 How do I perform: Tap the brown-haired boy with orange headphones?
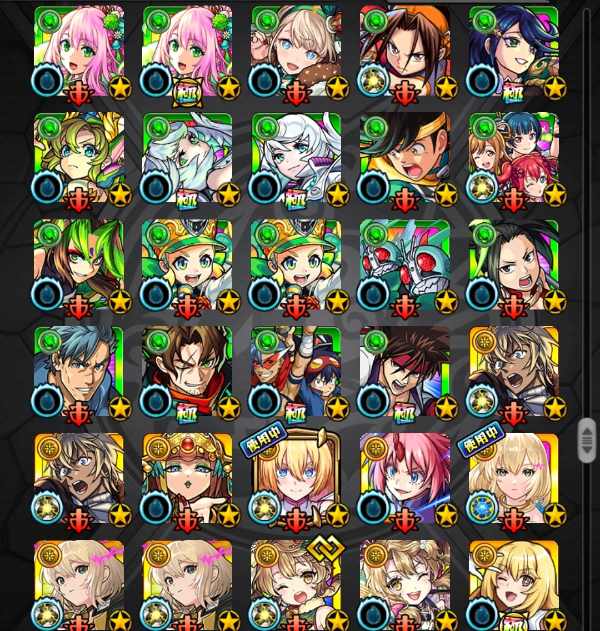click(x=404, y=52)
